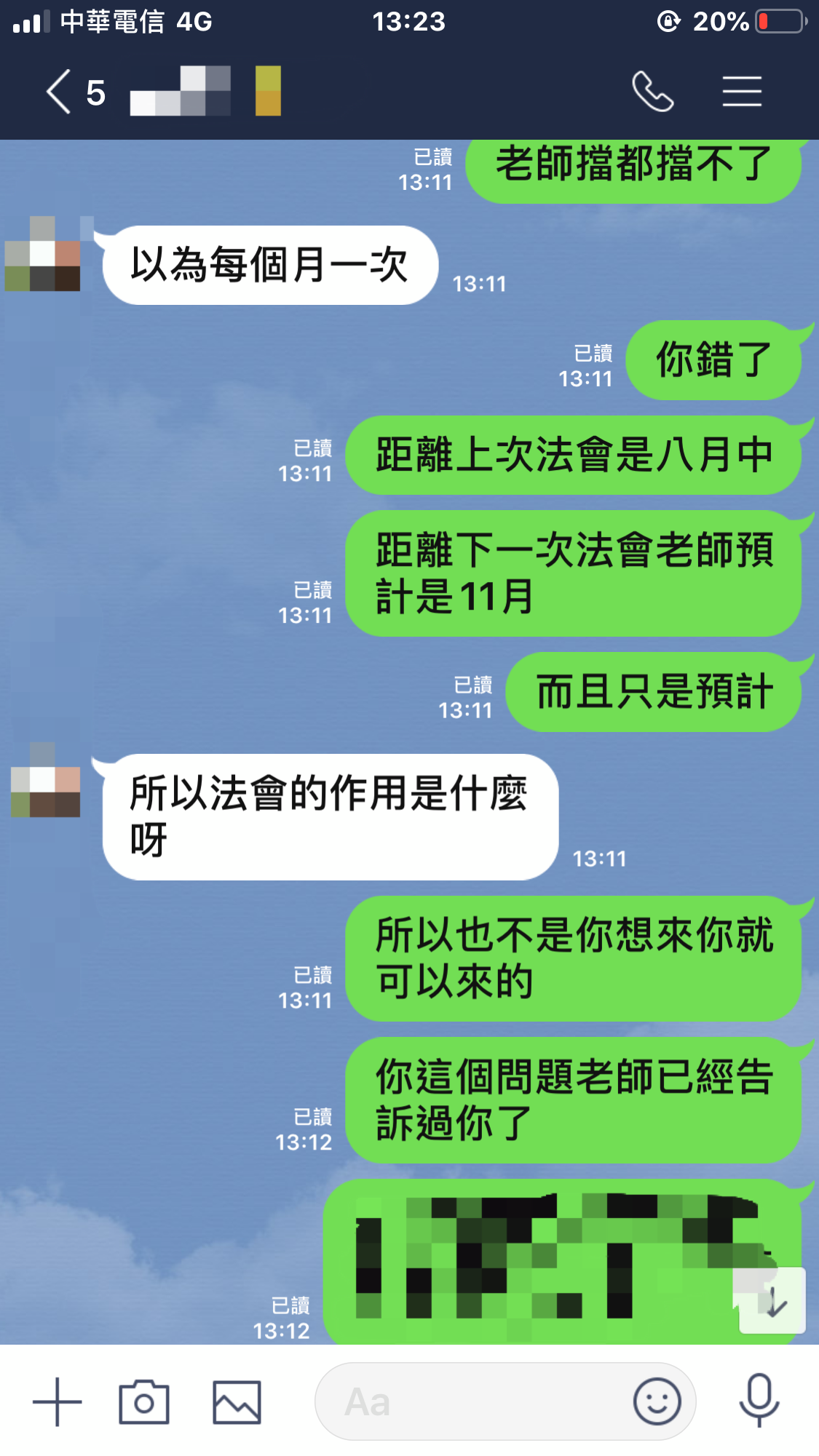The height and width of the screenshot is (1456, 819).
Task: Record a voice message
Action: tap(759, 1401)
